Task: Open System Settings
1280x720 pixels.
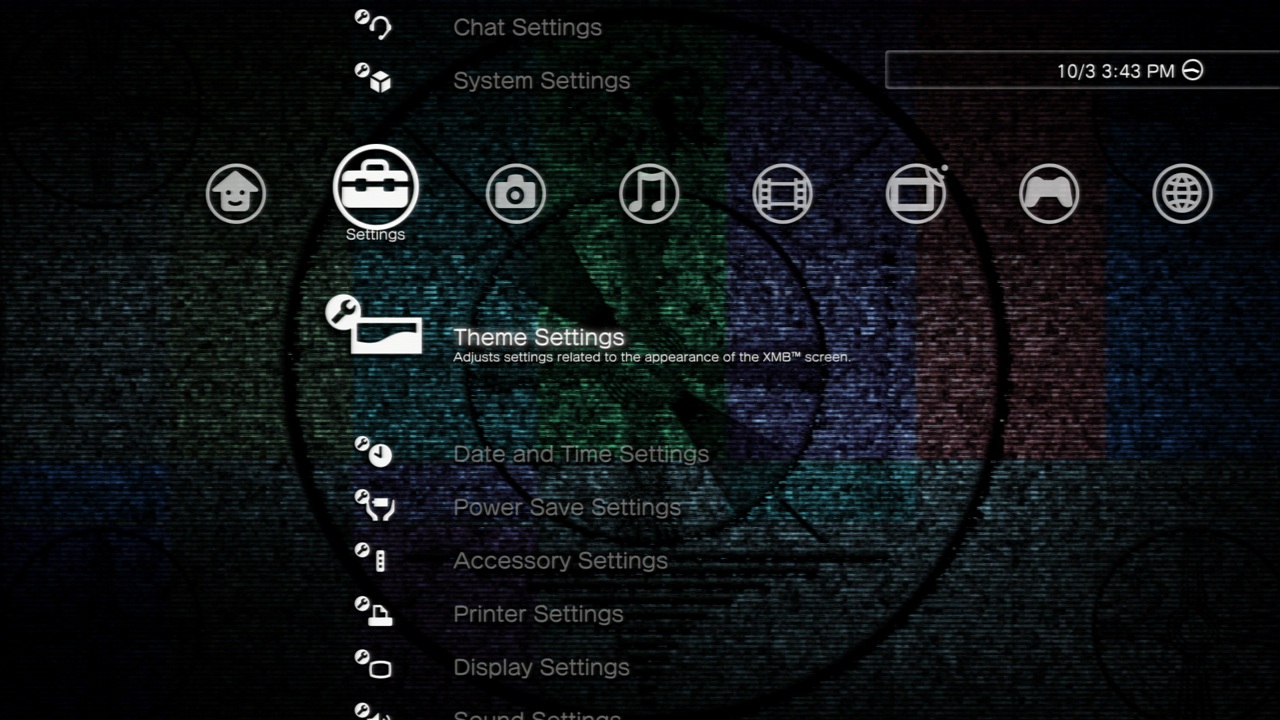Action: pos(541,80)
